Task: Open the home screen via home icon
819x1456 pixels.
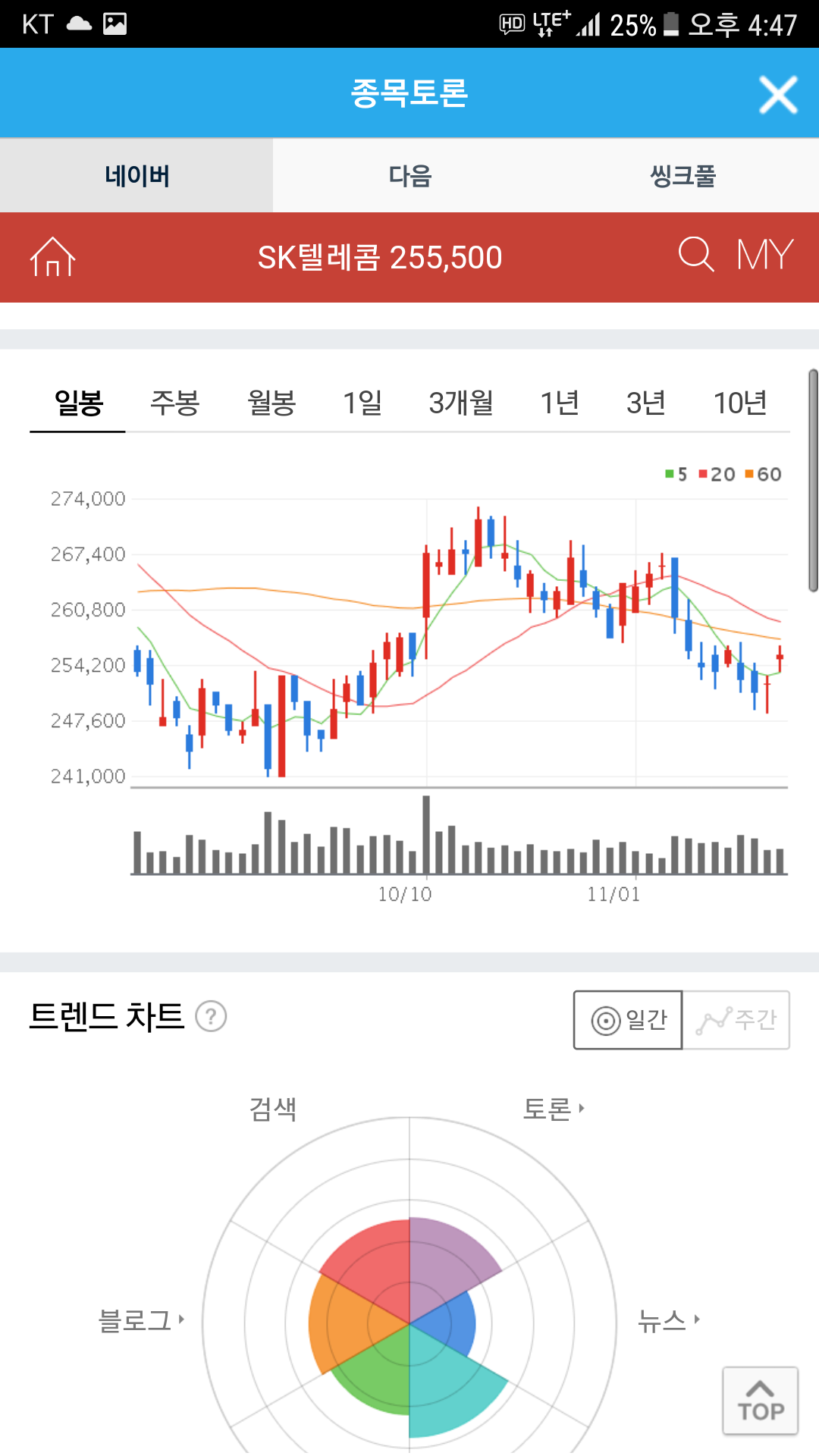Action: (x=54, y=258)
